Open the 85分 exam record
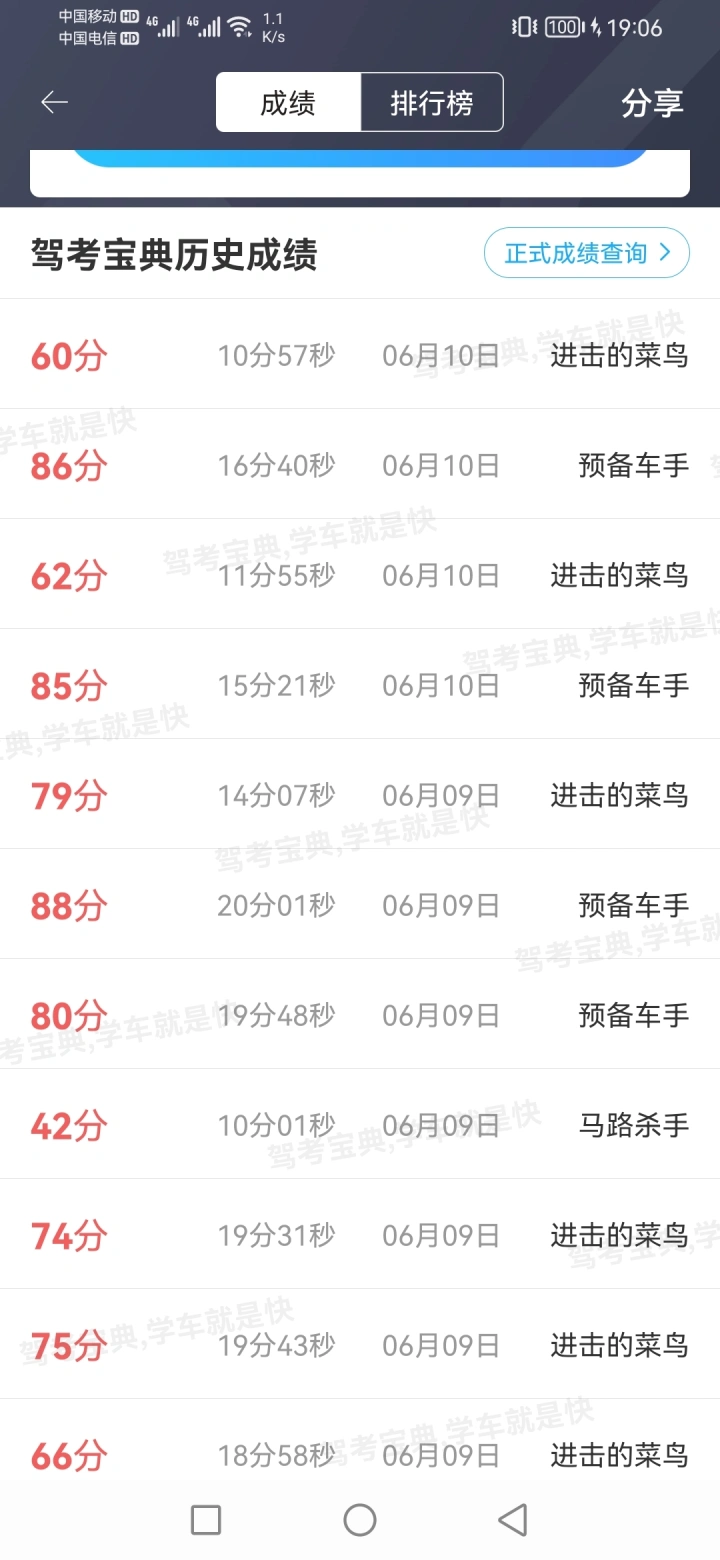Image resolution: width=720 pixels, height=1560 pixels. click(360, 684)
